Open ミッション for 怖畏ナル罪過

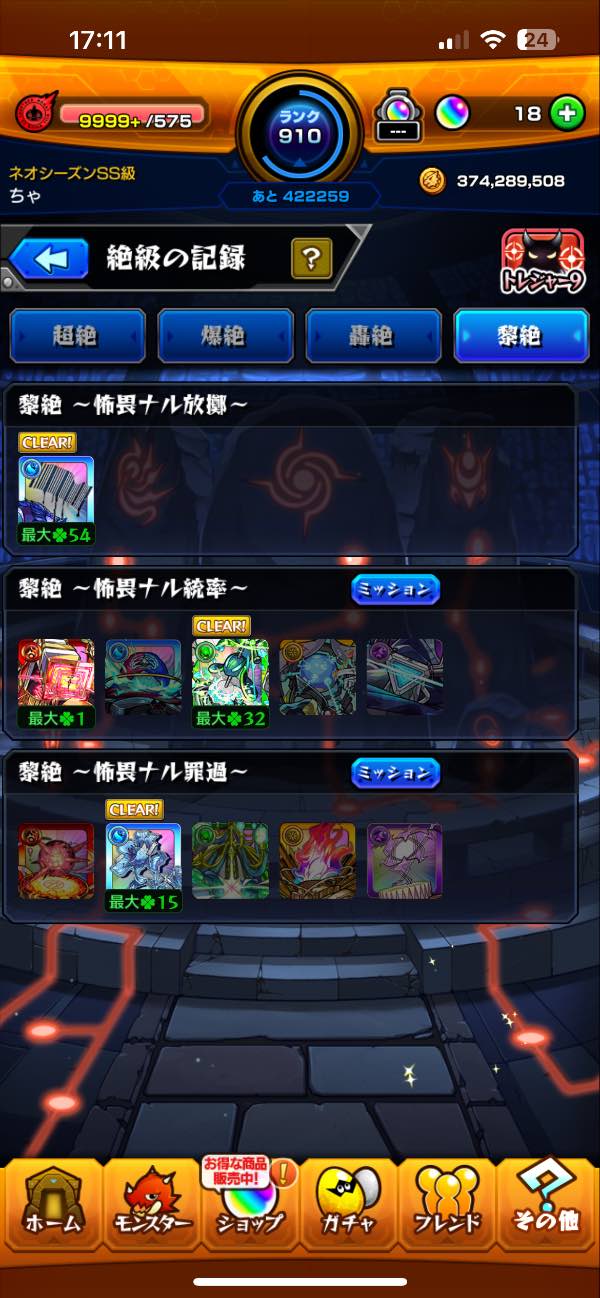pyautogui.click(x=396, y=773)
